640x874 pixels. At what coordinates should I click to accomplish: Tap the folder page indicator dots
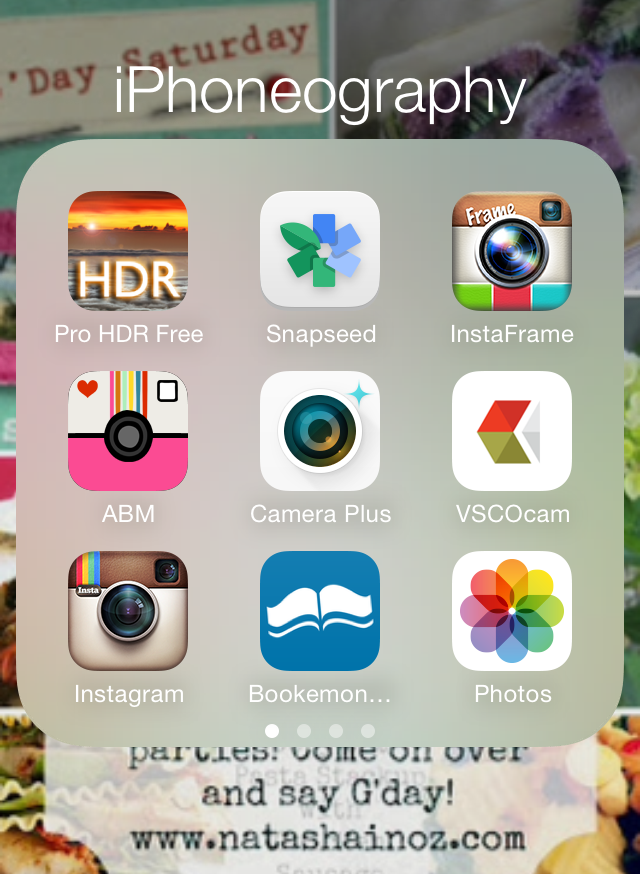[320, 731]
